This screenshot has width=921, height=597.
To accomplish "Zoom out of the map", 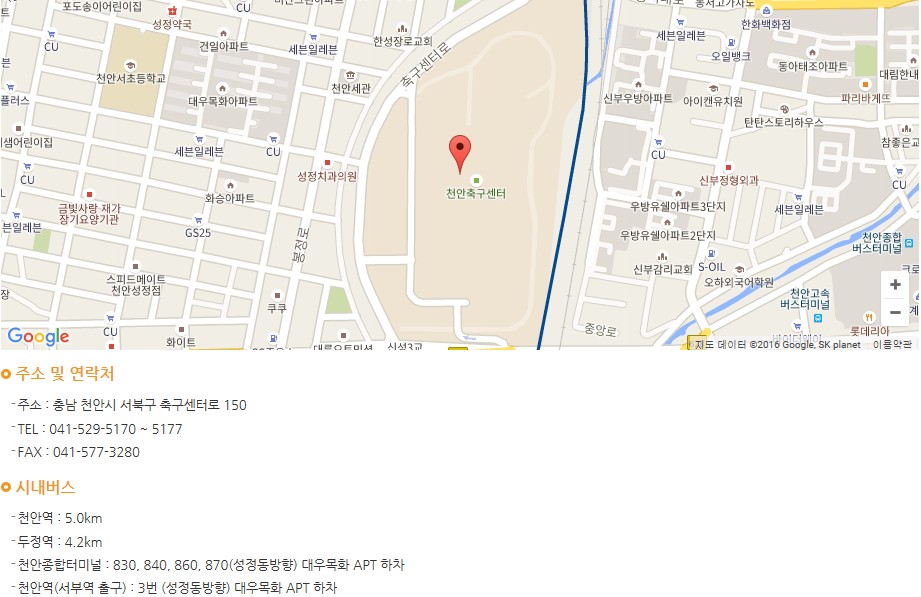I will pyautogui.click(x=895, y=312).
